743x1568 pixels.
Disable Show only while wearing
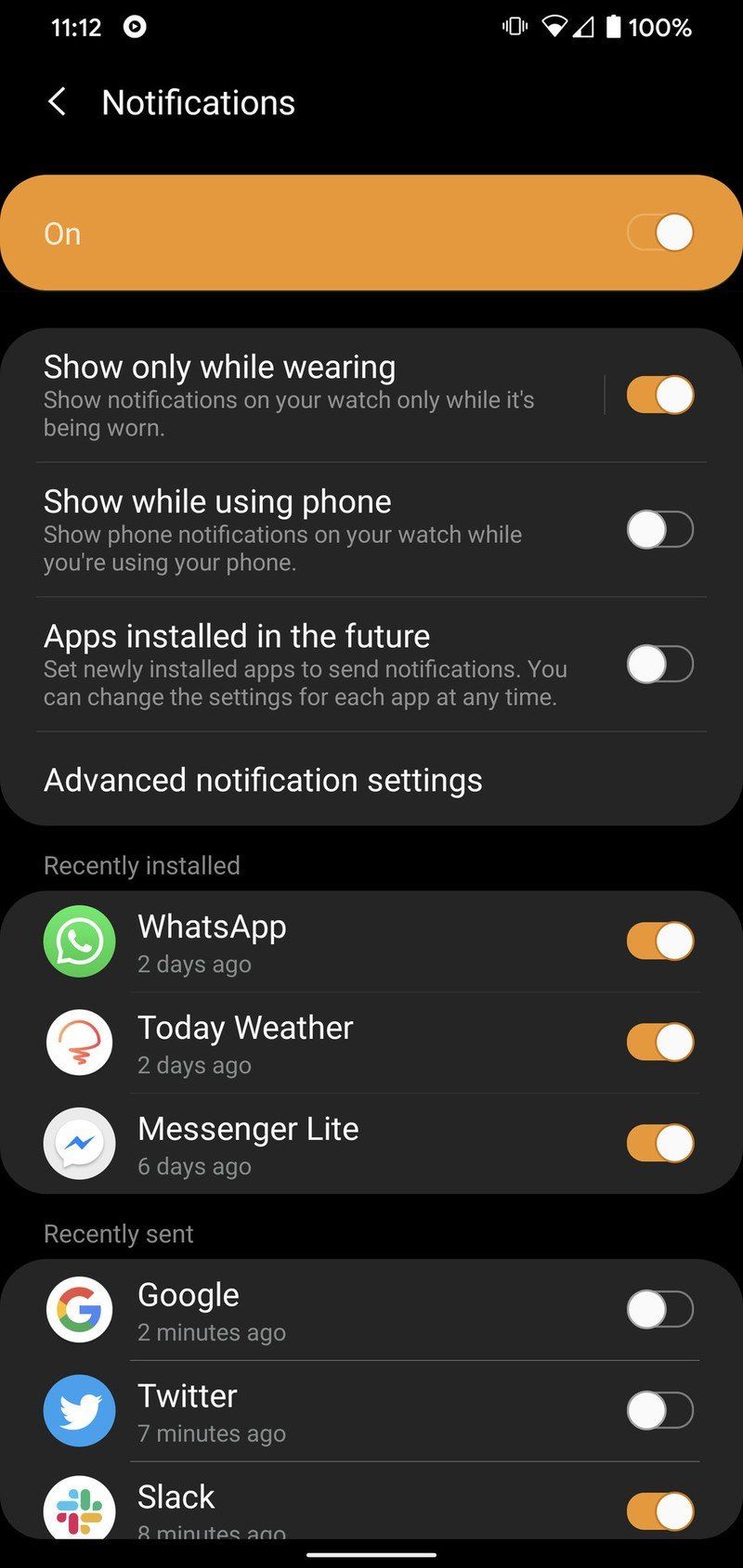pos(659,395)
